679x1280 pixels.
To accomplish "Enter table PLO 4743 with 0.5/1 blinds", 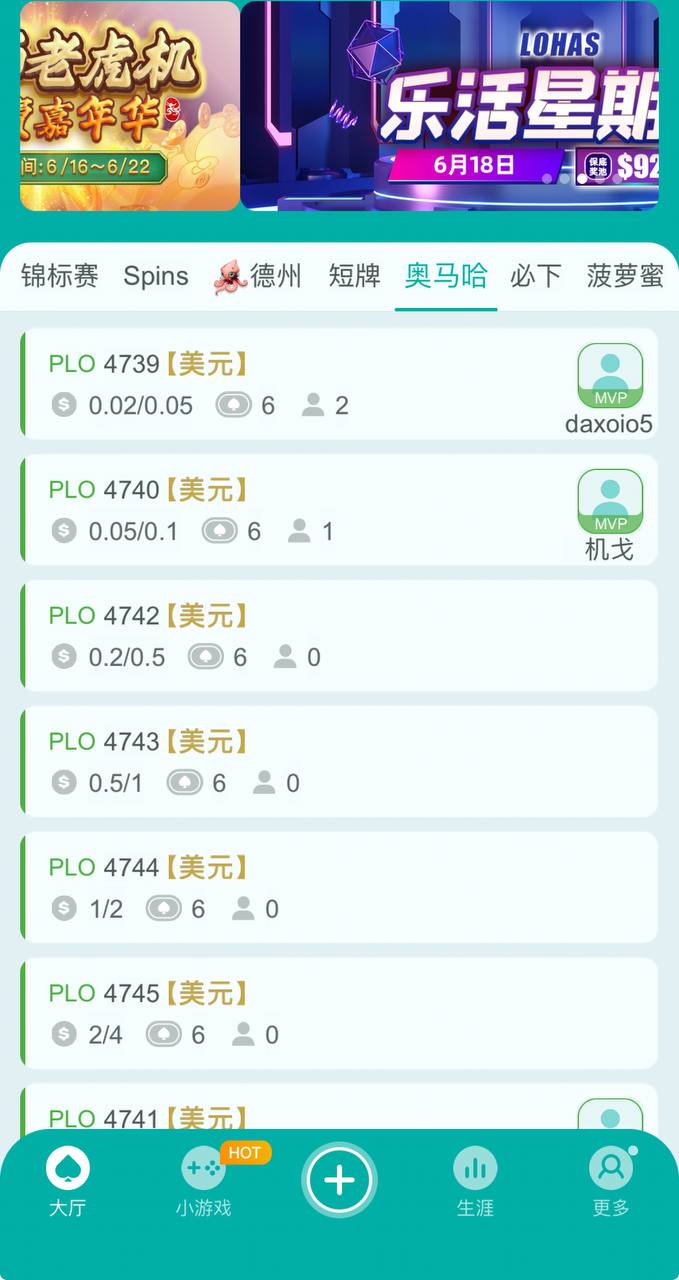I will pyautogui.click(x=340, y=762).
